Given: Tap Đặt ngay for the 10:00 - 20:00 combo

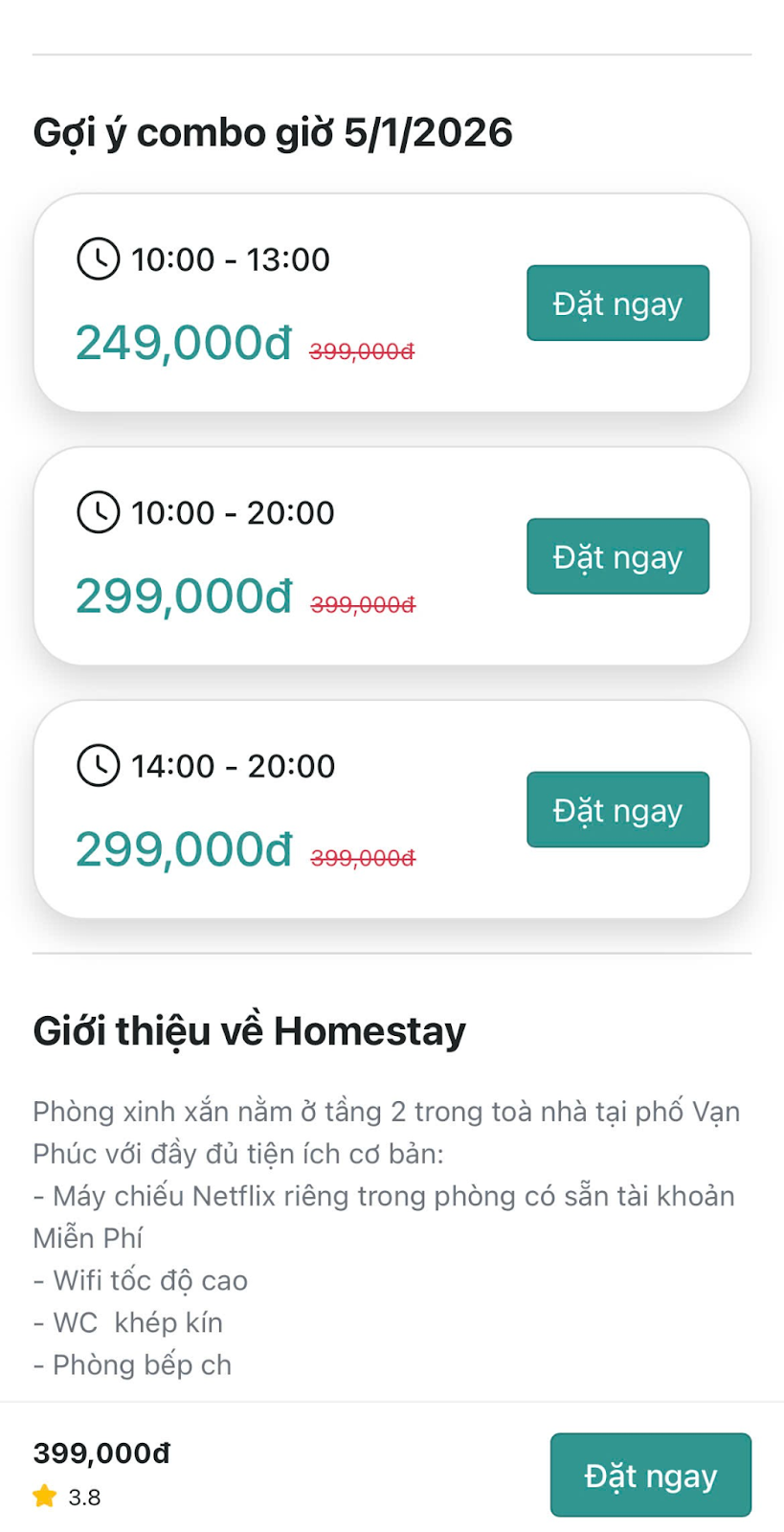Looking at the screenshot, I should pos(617,556).
